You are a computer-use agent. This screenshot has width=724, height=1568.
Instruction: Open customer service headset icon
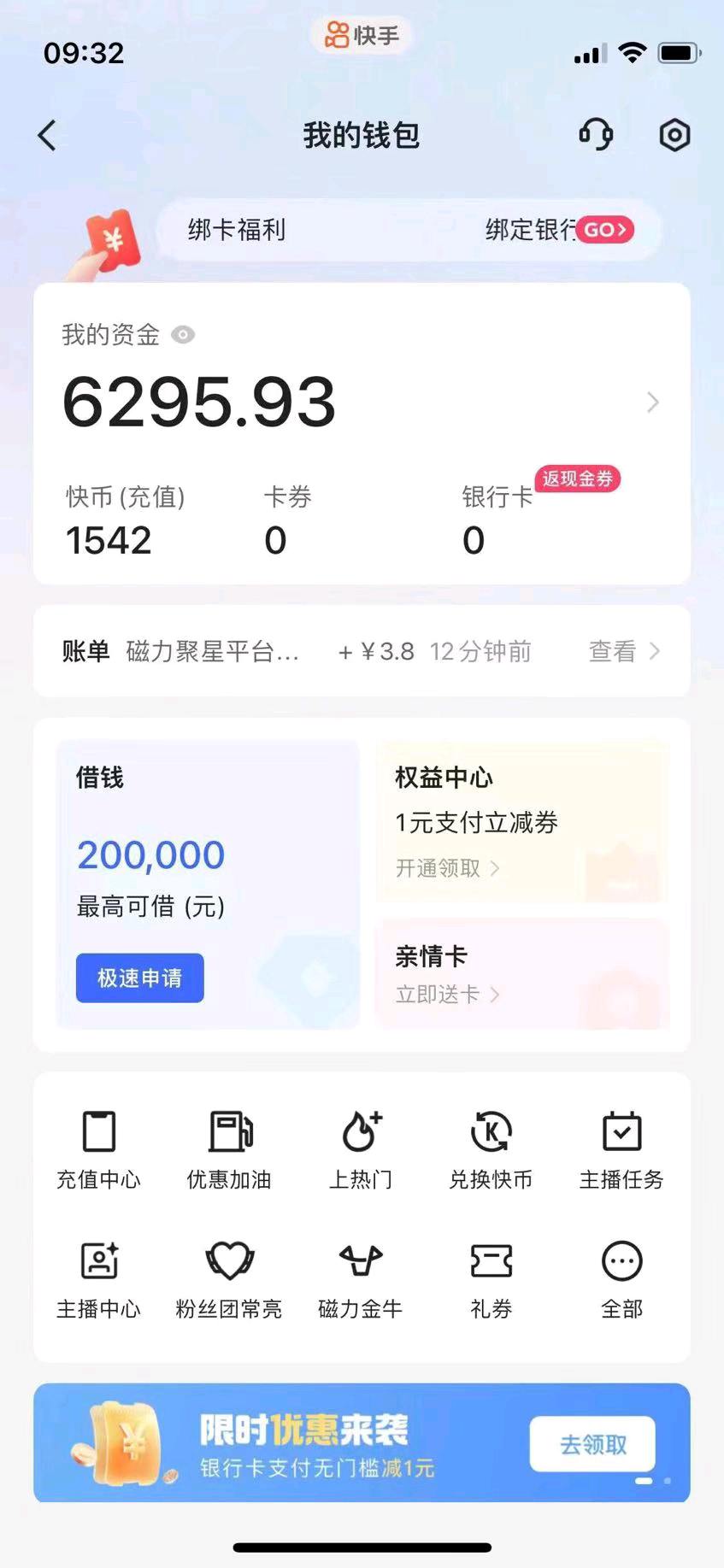click(596, 135)
